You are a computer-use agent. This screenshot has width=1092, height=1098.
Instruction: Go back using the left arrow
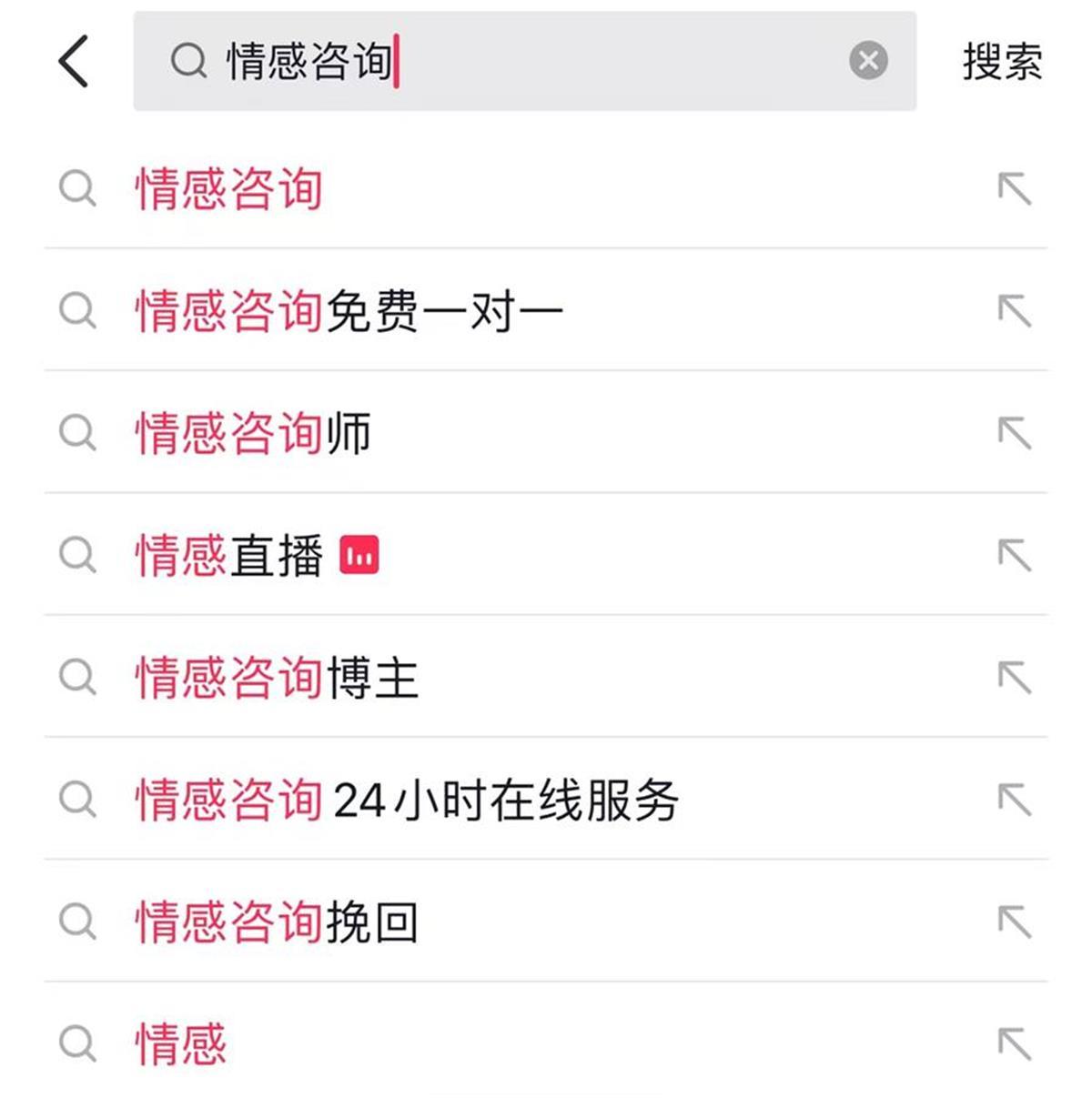pyautogui.click(x=75, y=62)
